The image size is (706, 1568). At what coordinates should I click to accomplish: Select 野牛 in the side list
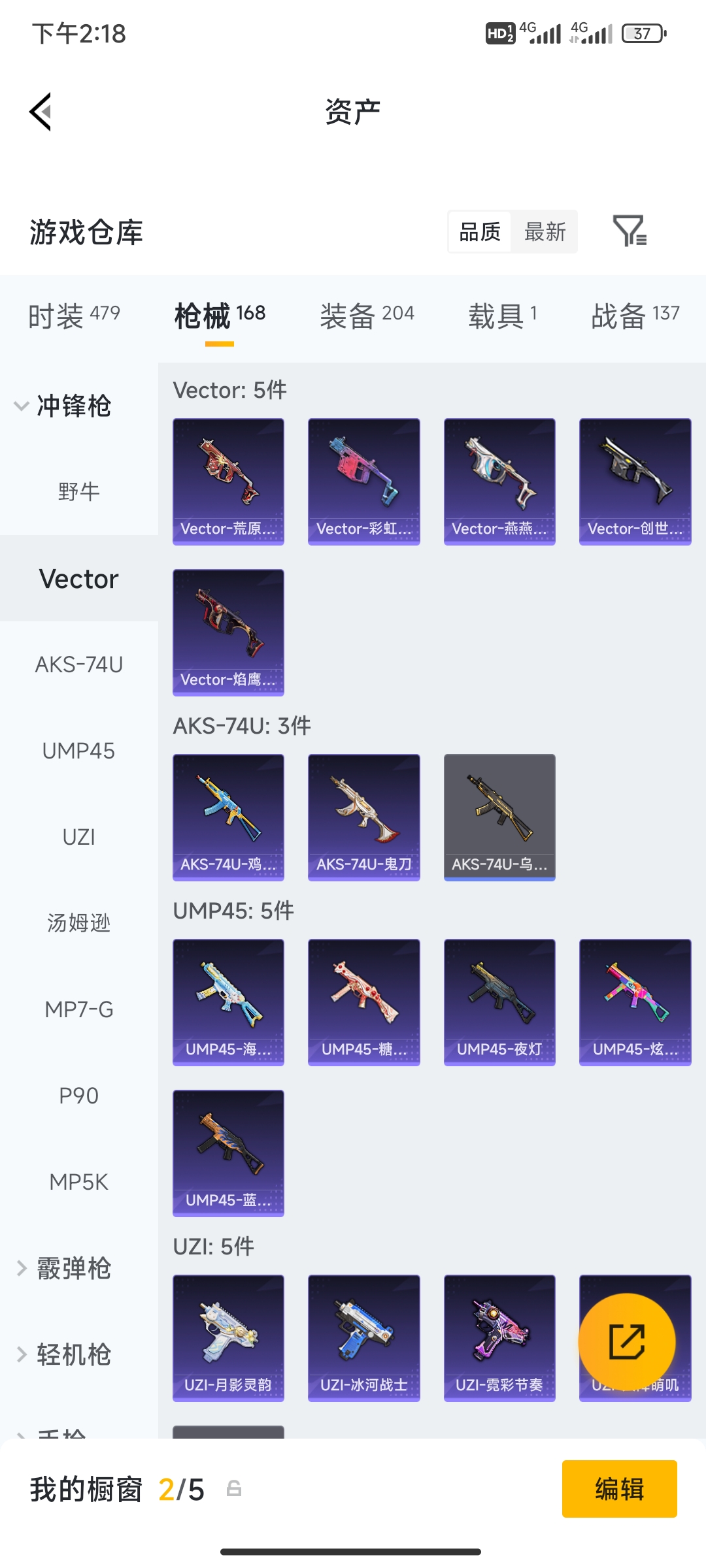[79, 491]
